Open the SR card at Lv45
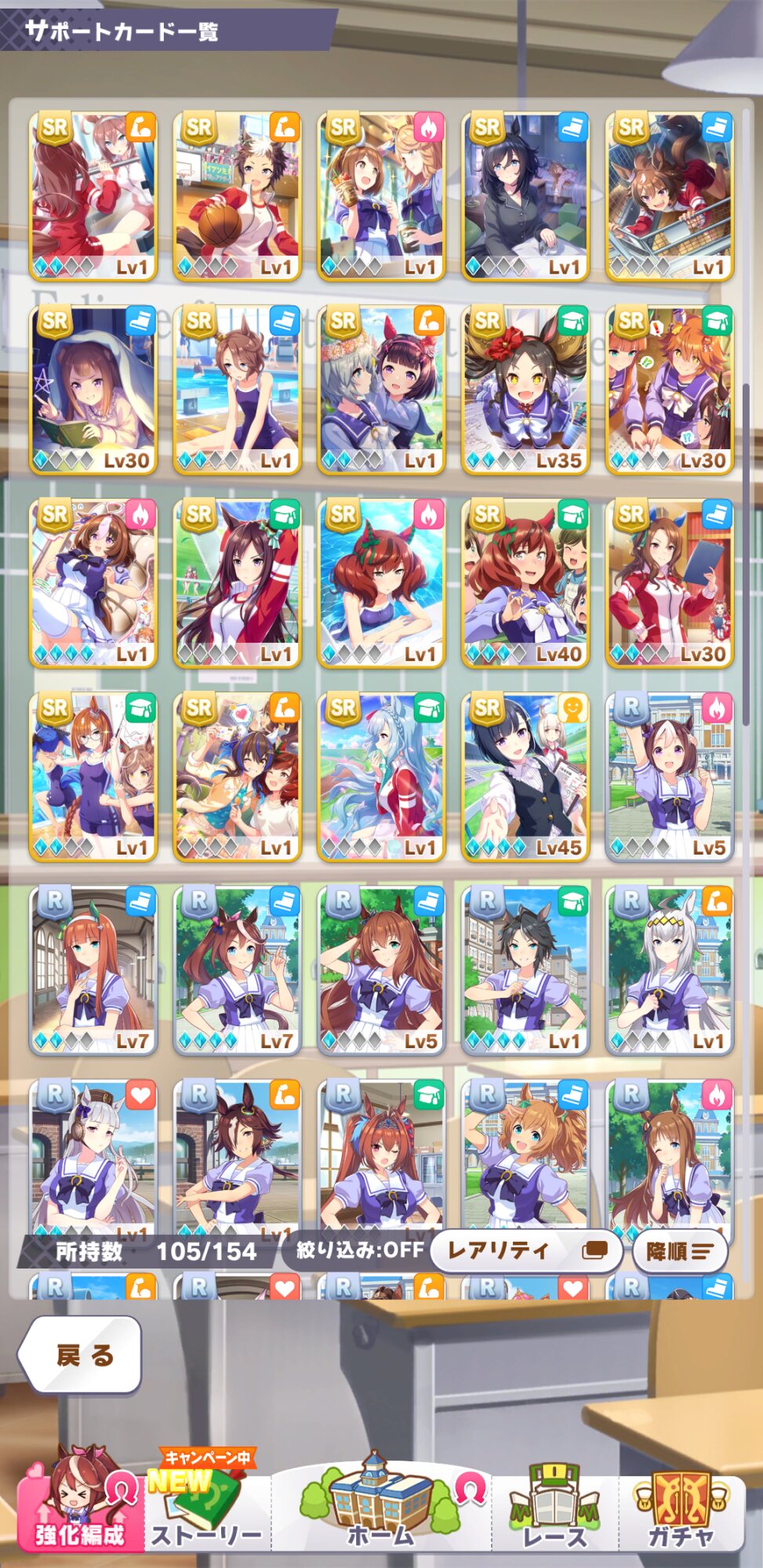Viewport: 763px width, 1568px height. pos(525,777)
